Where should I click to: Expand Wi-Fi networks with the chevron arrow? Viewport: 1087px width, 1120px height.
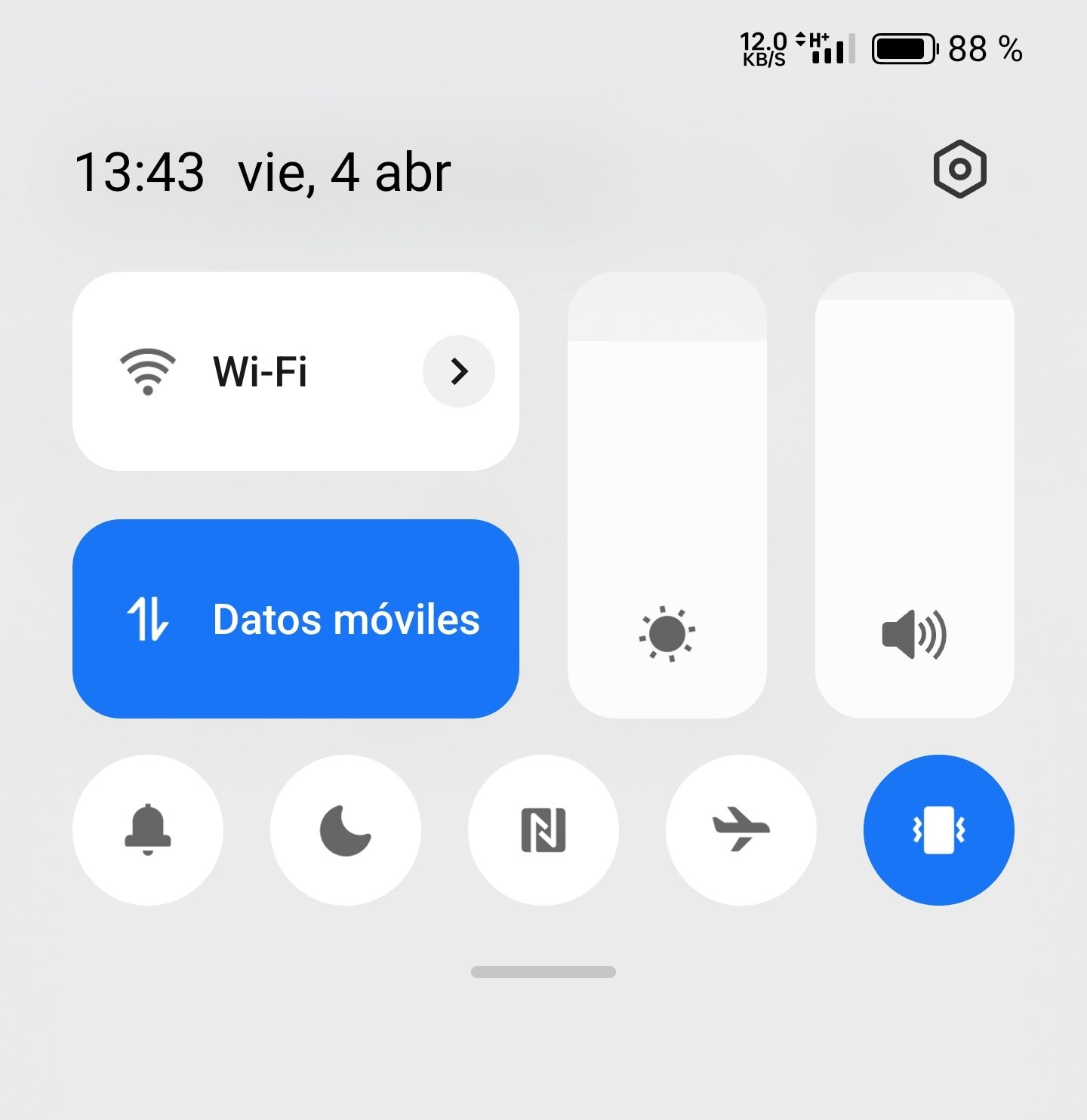(459, 371)
